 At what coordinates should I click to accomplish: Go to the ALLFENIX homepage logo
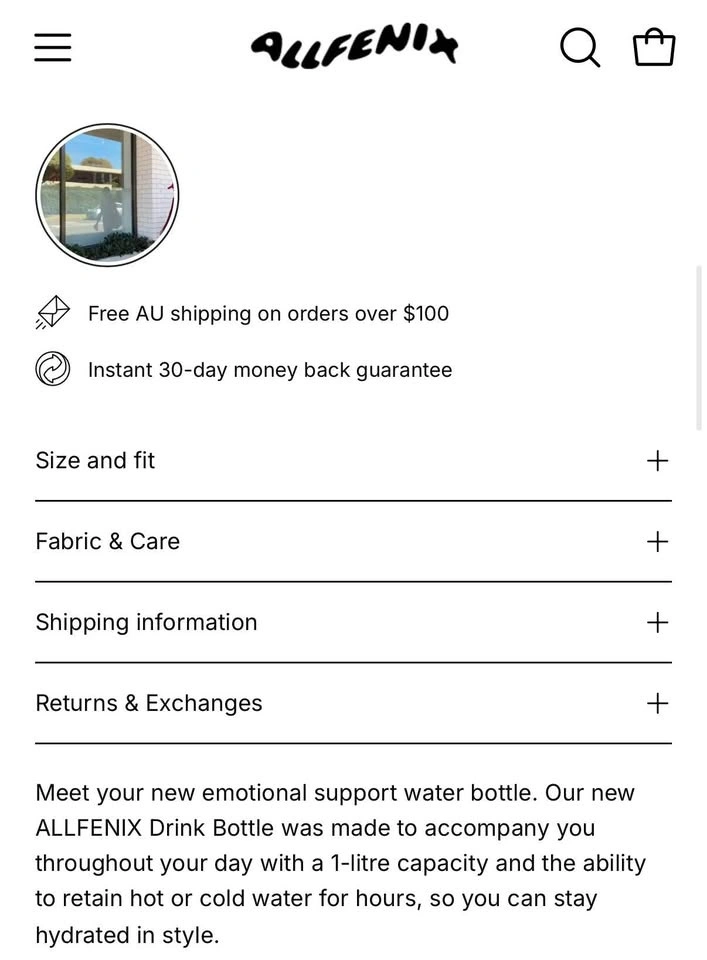[354, 47]
